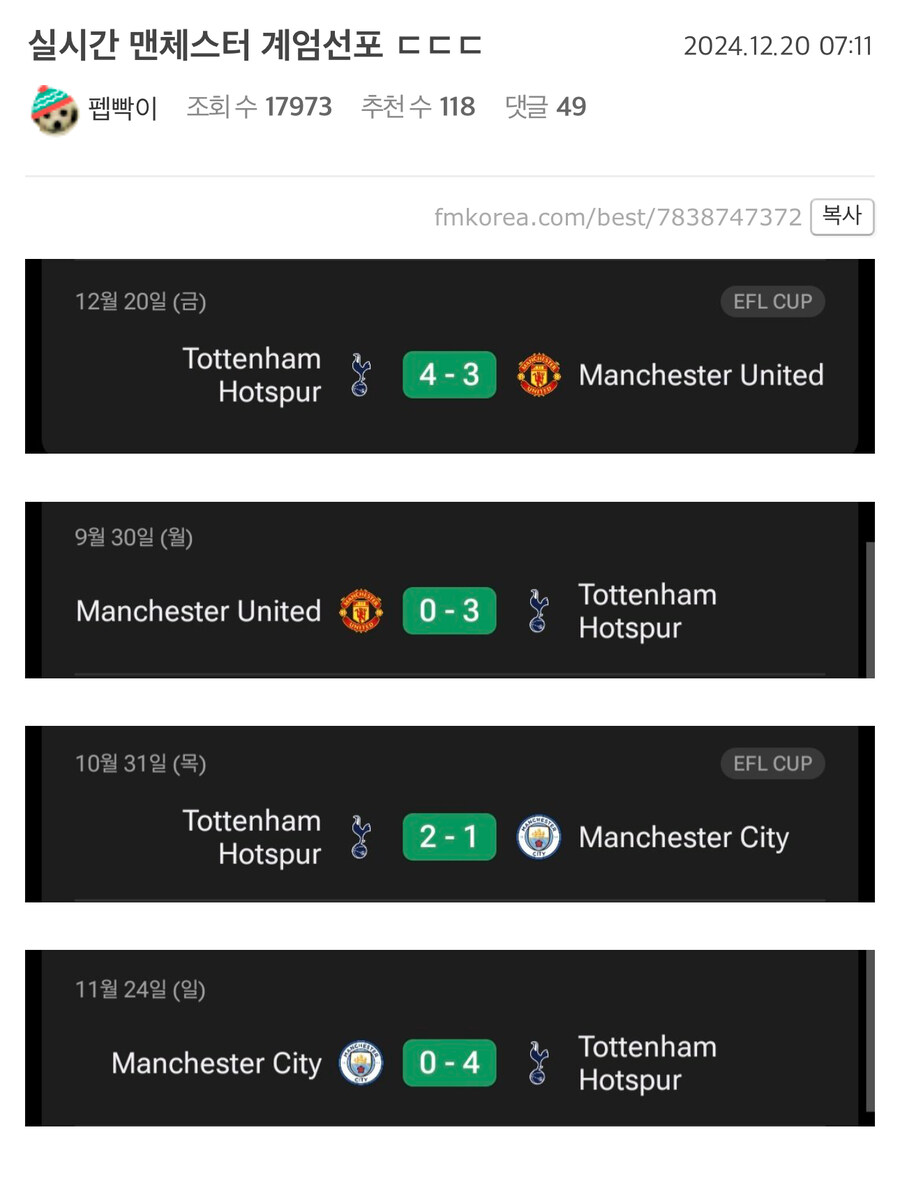Screen dimensions: 900x1183
Task: Open author 펩빡이's profile
Action: tap(122, 108)
